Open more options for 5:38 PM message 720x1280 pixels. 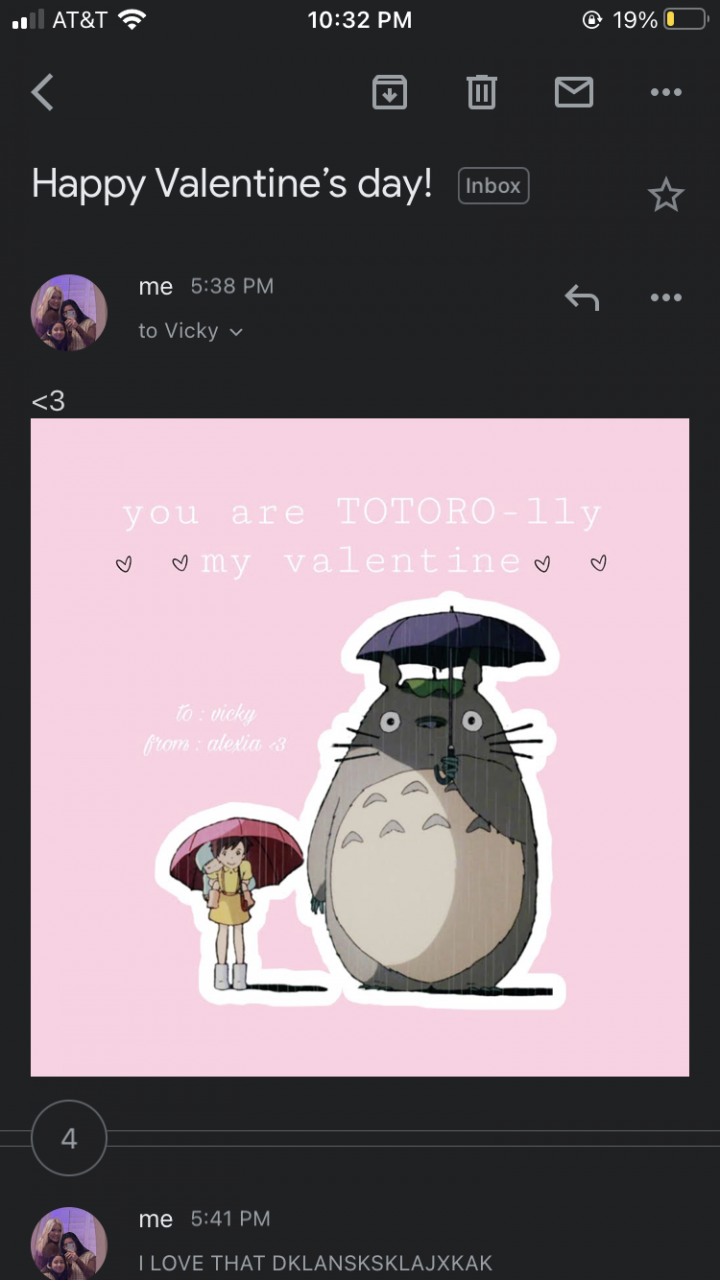pyautogui.click(x=665, y=297)
